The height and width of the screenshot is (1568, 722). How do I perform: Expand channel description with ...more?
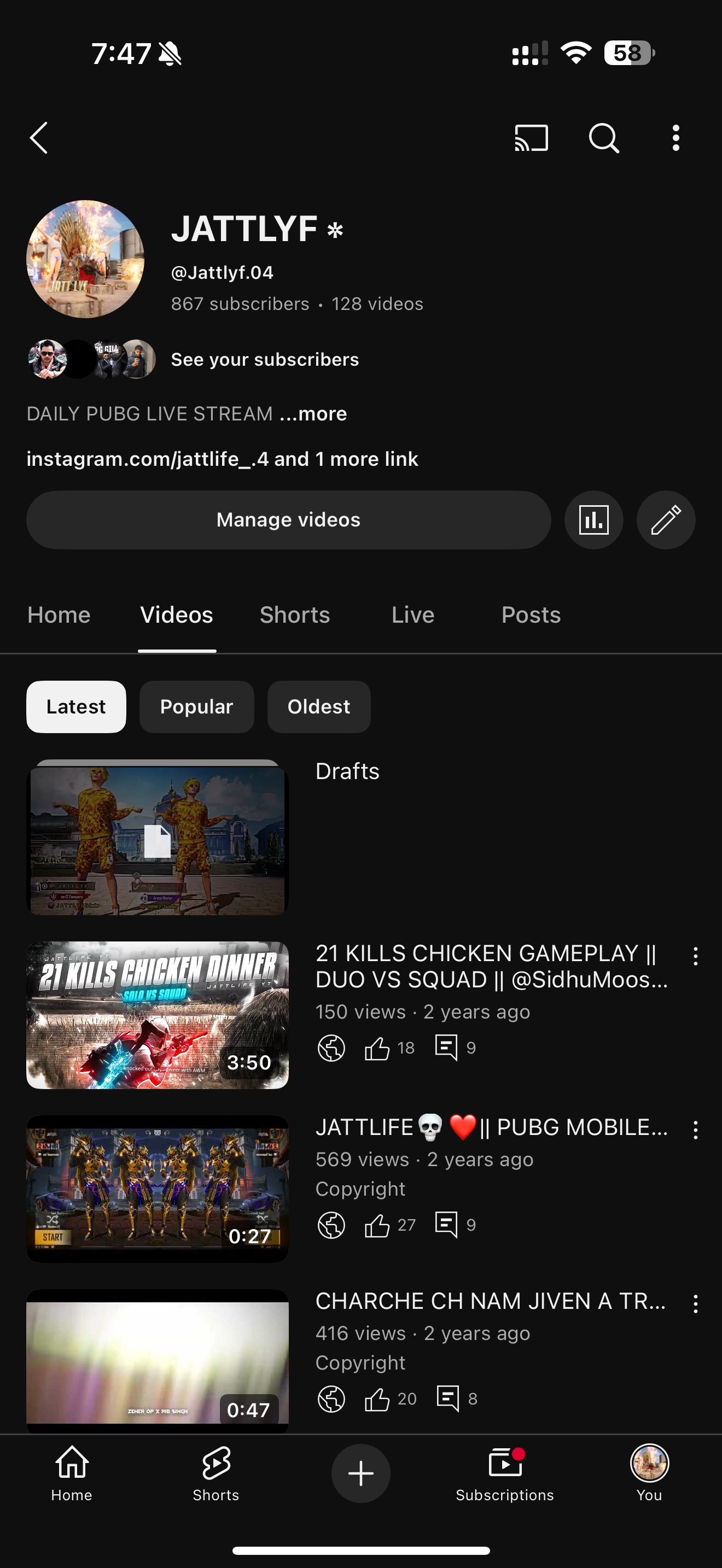(313, 413)
